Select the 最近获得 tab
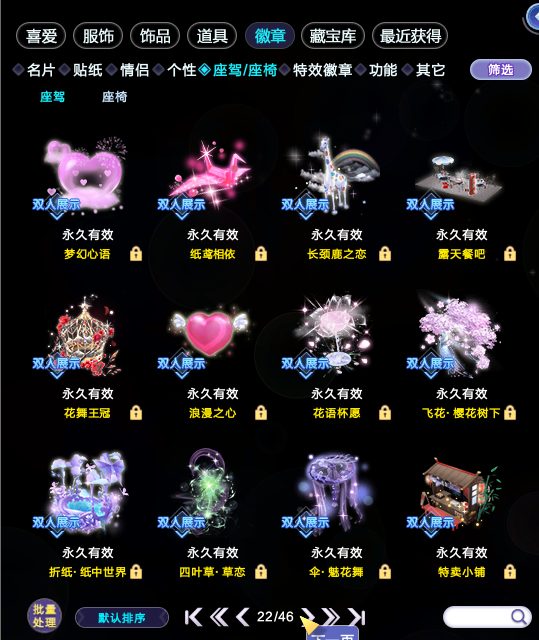Image resolution: width=539 pixels, height=640 pixels. point(410,36)
